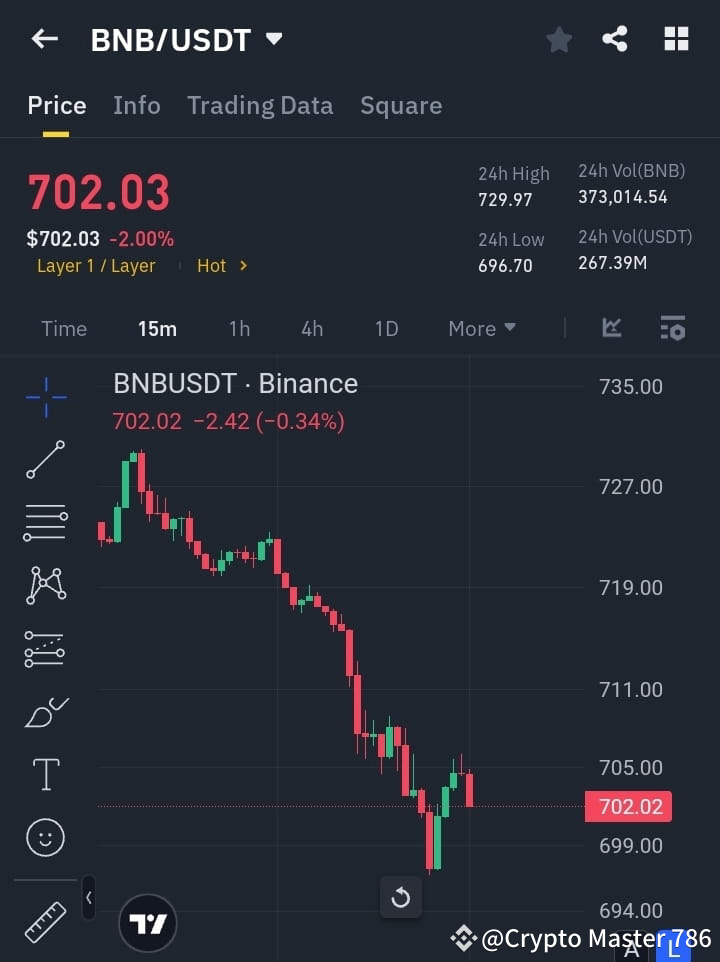The image size is (720, 962).
Task: Select the Trend Line drawing tool
Action: [x=45, y=460]
